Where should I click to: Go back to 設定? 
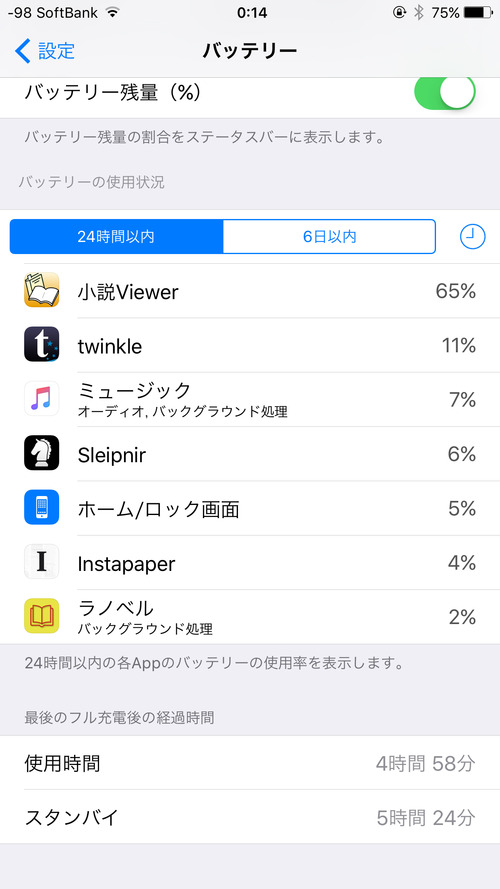click(44, 50)
